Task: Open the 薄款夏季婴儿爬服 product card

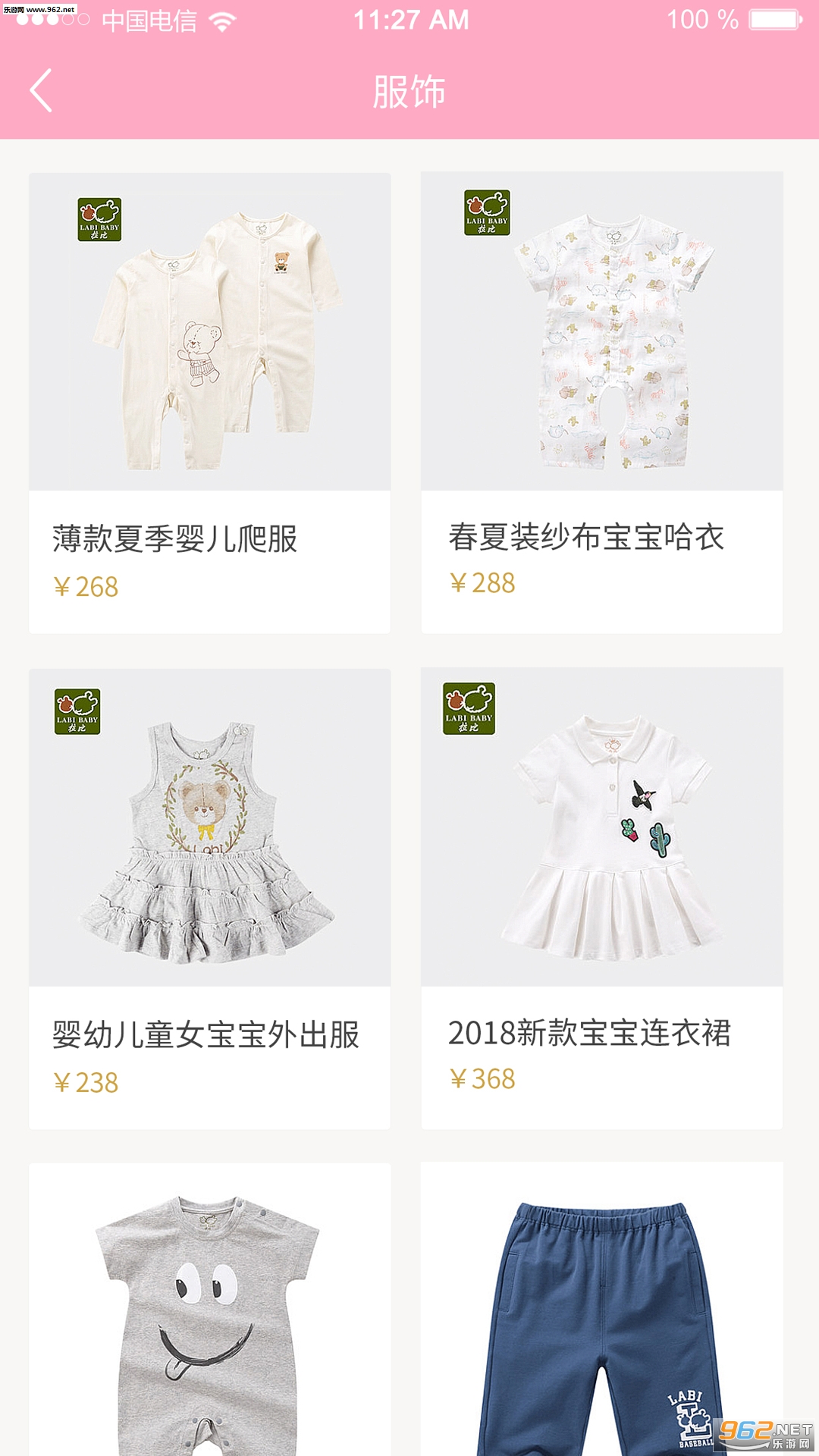Action: [x=210, y=402]
